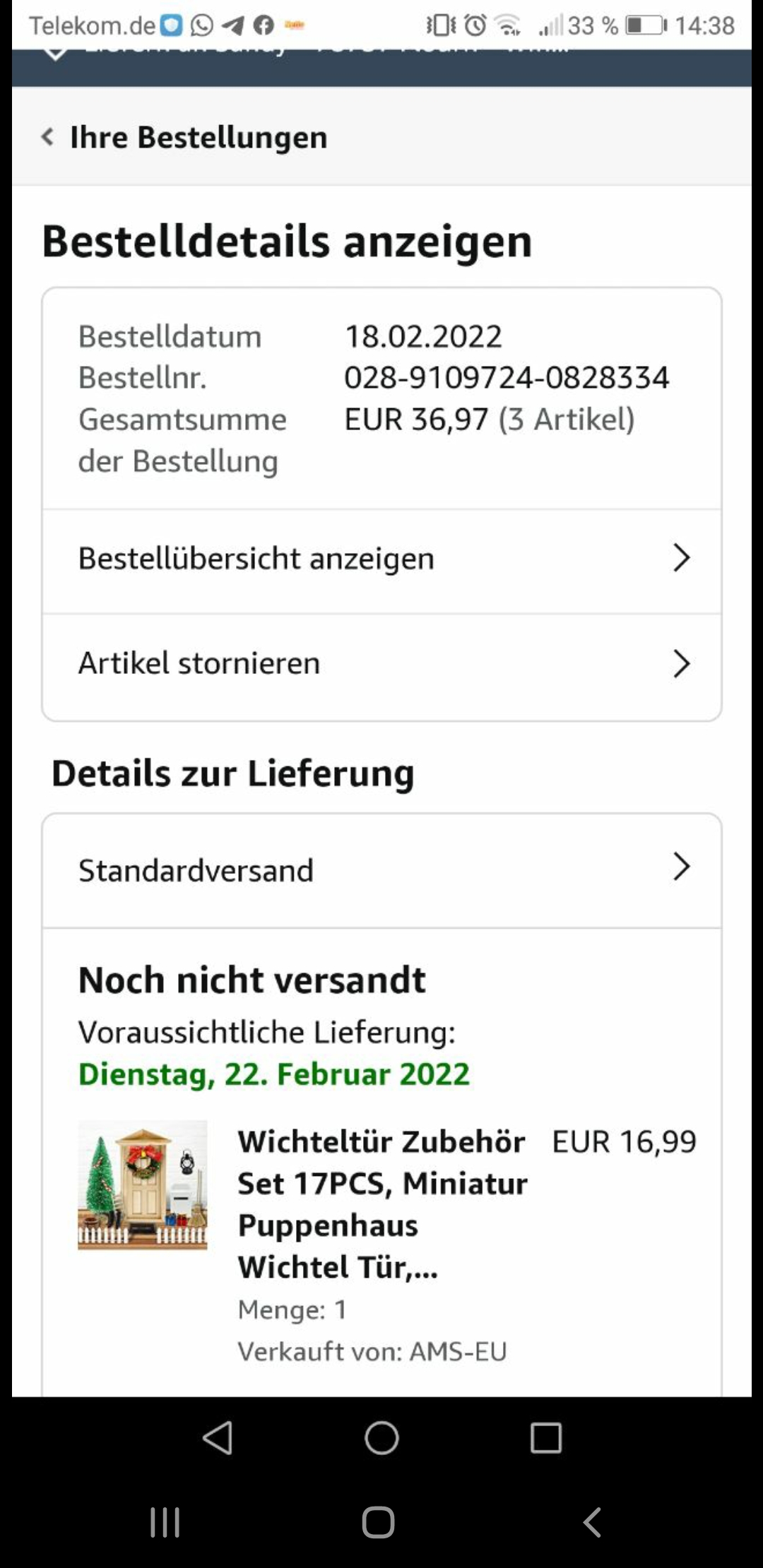Image resolution: width=763 pixels, height=1568 pixels.
Task: Open Standardversand delivery details
Action: [x=381, y=870]
